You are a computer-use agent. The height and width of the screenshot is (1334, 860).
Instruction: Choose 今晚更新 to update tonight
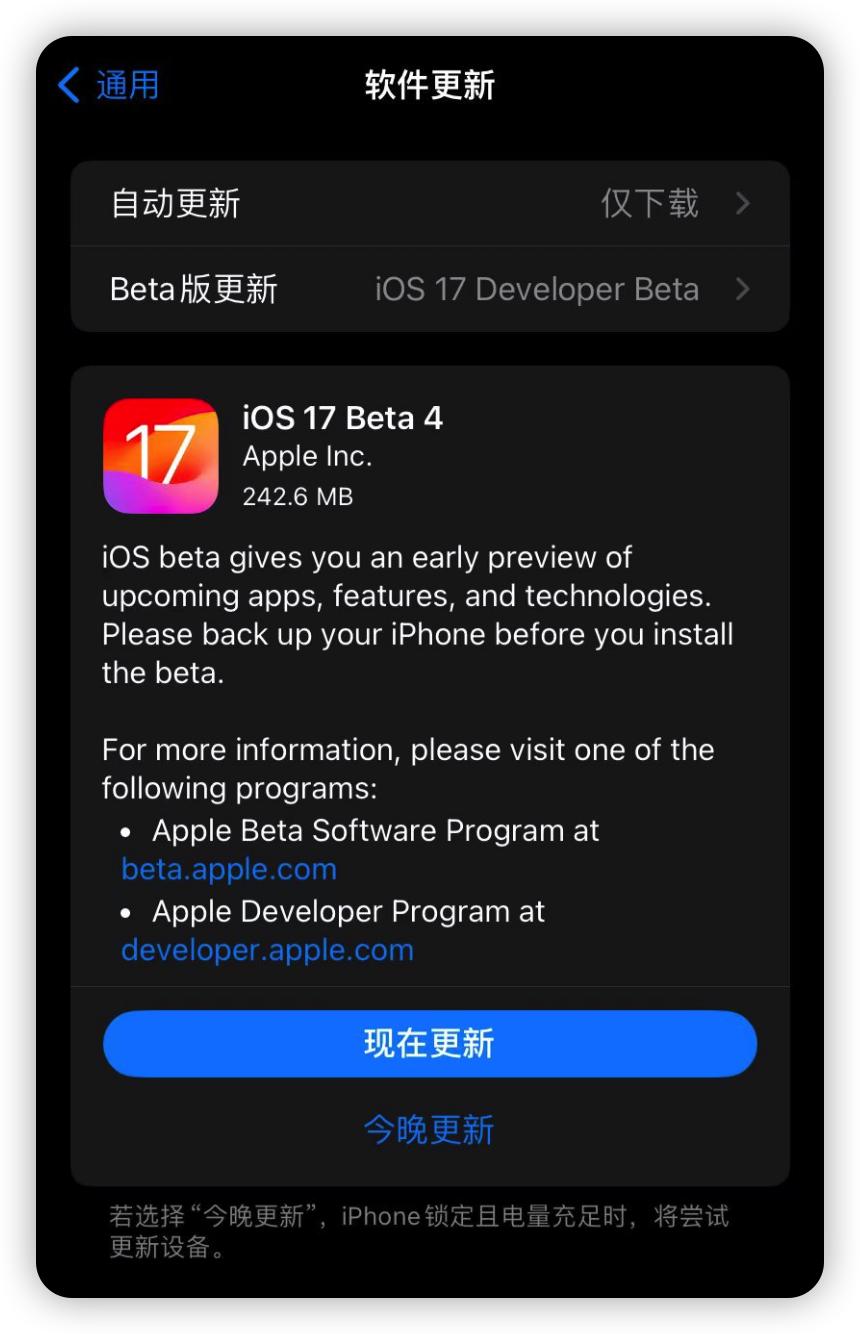(430, 1129)
